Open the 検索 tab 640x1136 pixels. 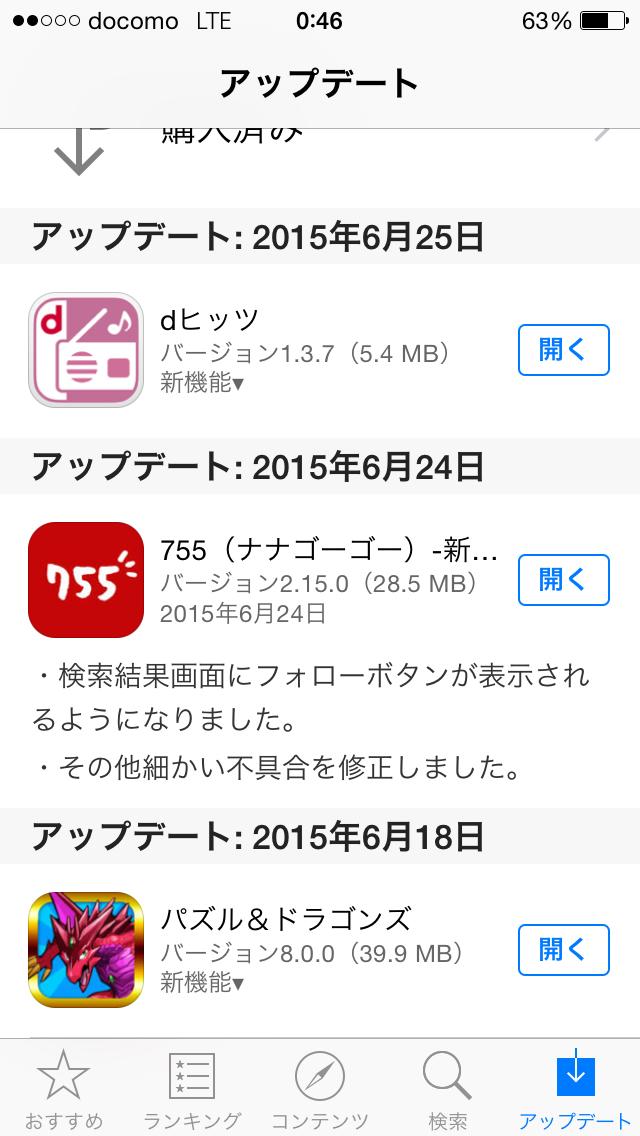click(x=447, y=1090)
